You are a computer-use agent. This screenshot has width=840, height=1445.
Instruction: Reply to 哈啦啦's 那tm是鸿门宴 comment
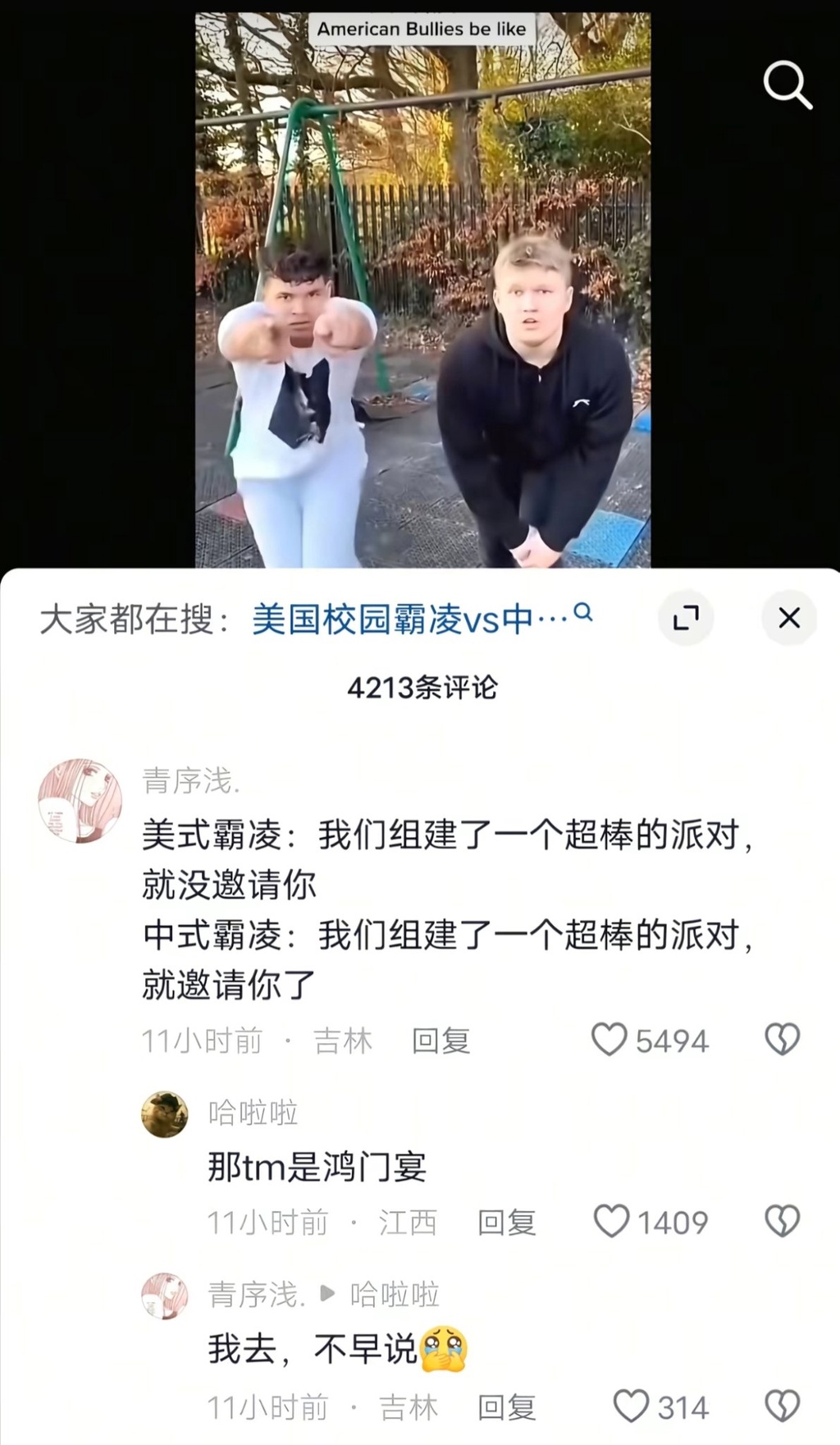coord(506,1223)
